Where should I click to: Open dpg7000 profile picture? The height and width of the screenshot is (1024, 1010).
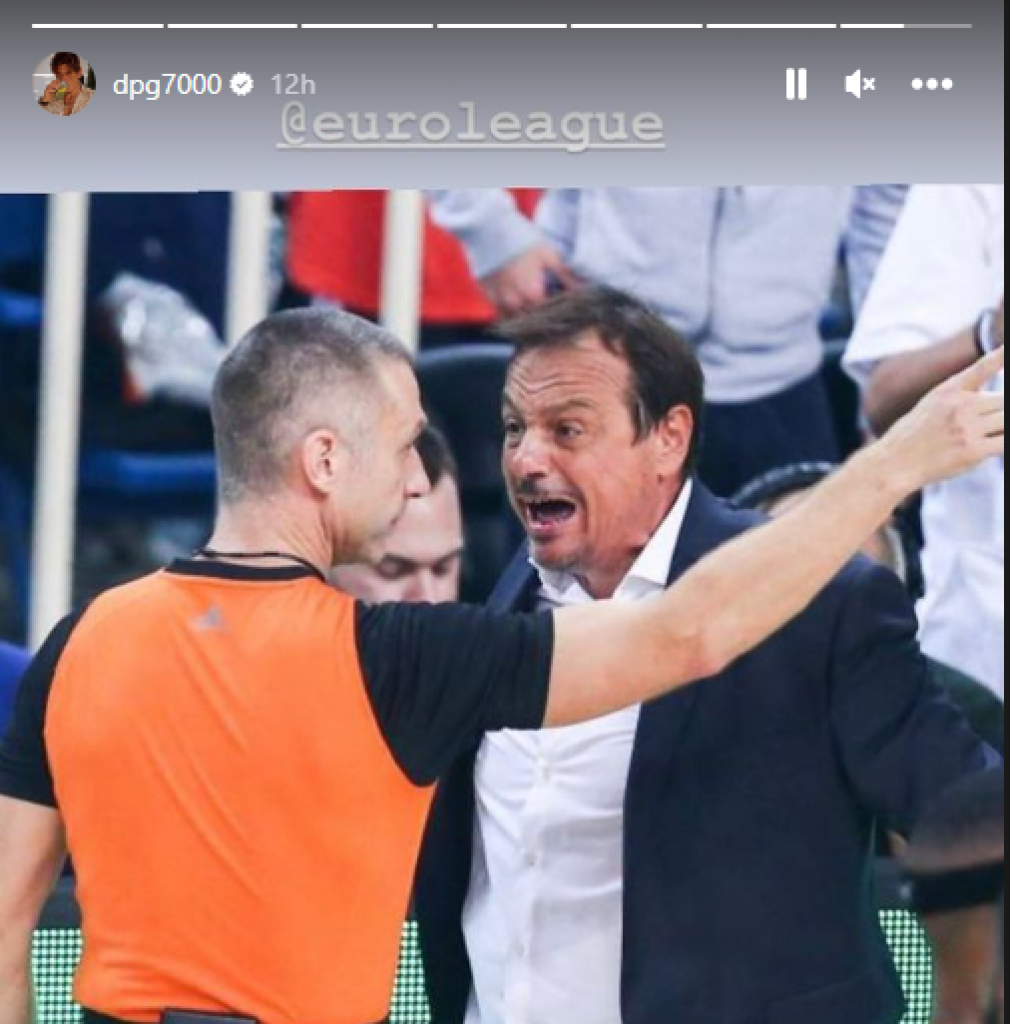[x=64, y=84]
